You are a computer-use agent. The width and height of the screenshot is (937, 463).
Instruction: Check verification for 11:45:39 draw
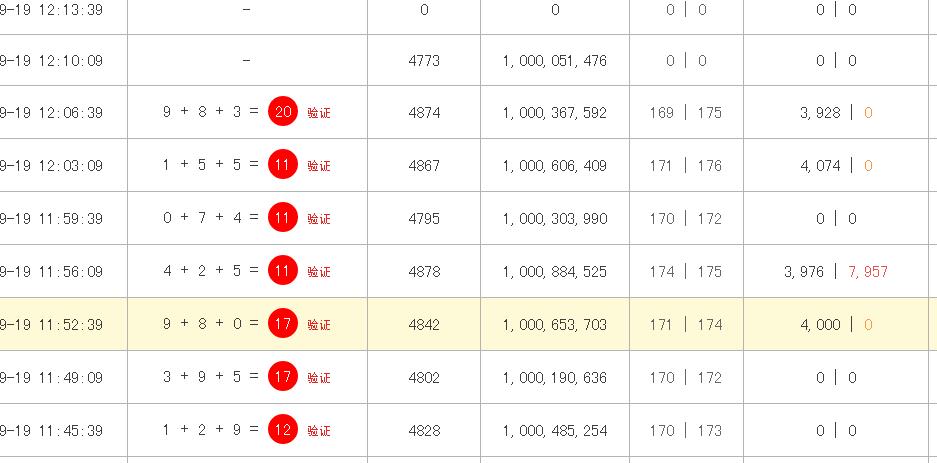click(x=319, y=431)
